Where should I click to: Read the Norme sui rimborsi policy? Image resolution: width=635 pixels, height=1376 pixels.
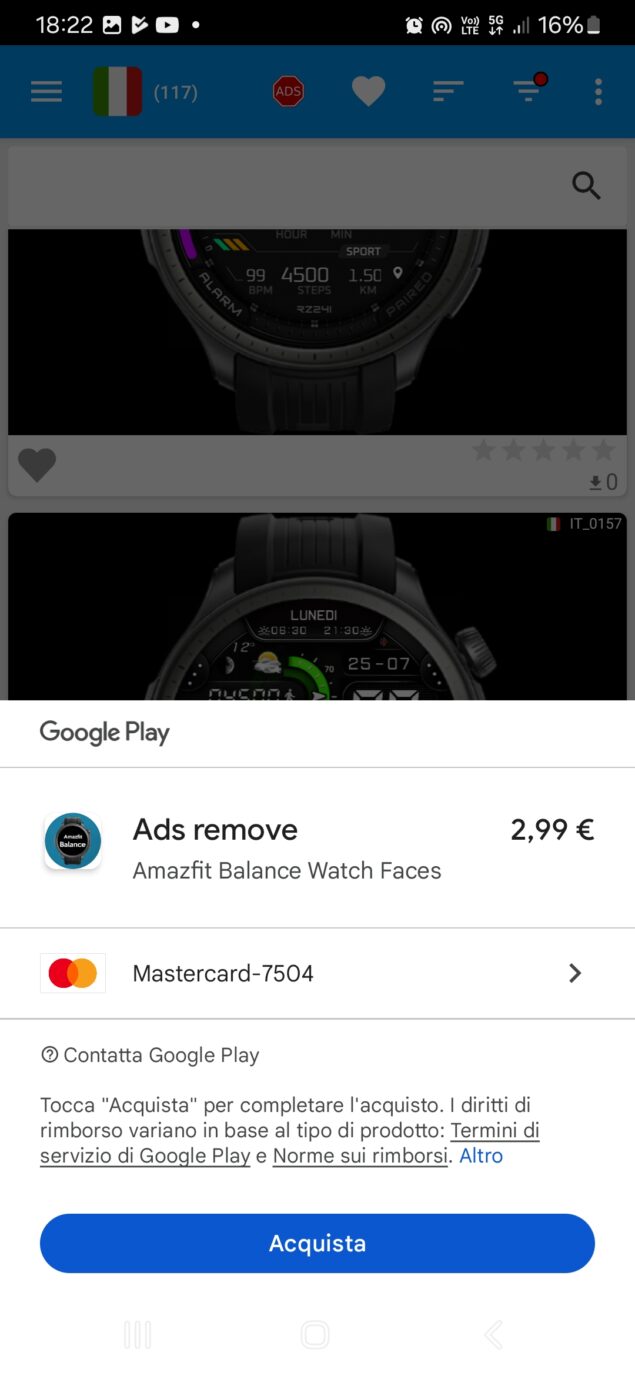(360, 1156)
